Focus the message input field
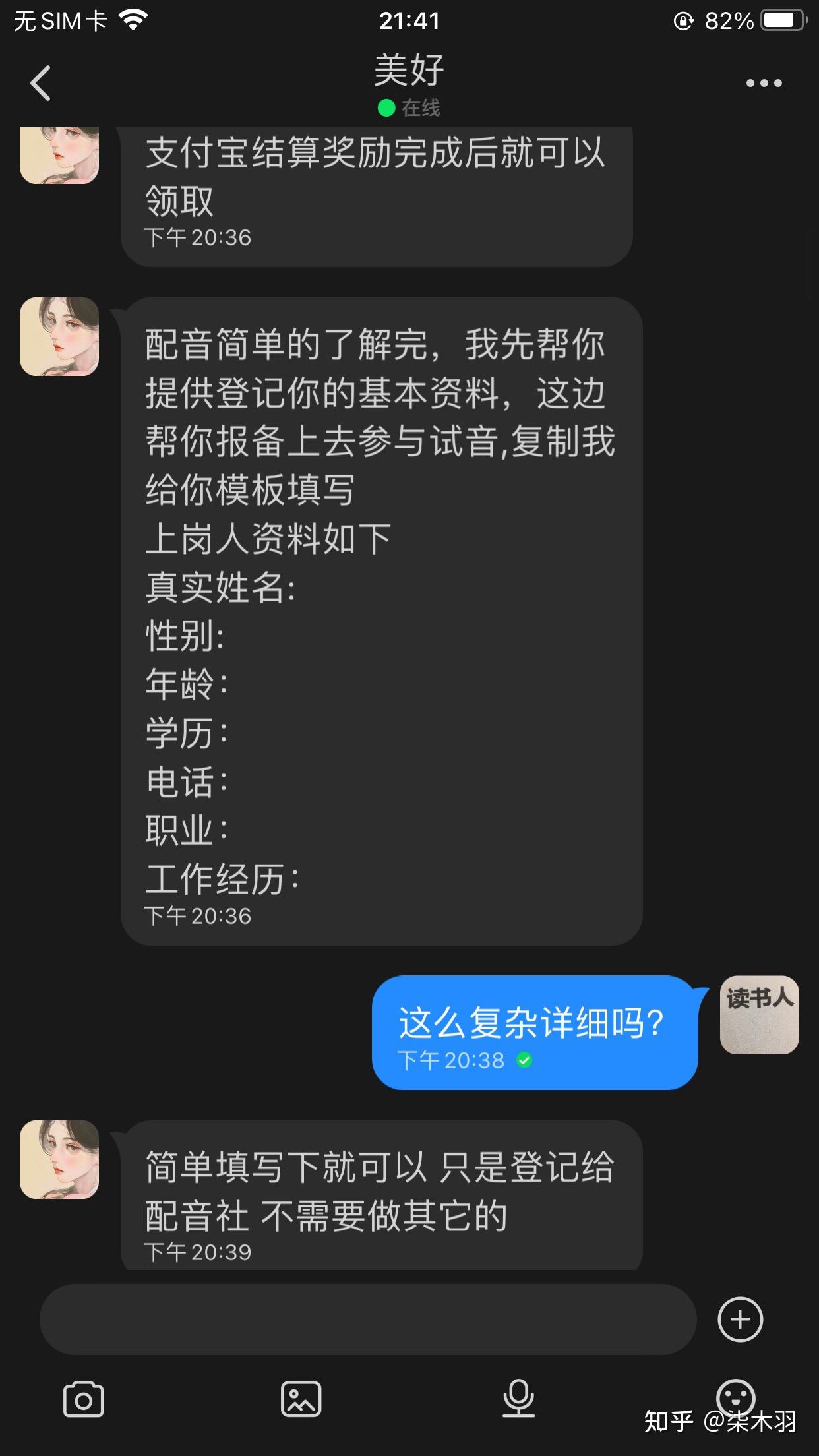The height and width of the screenshot is (1456, 819). tap(368, 1319)
